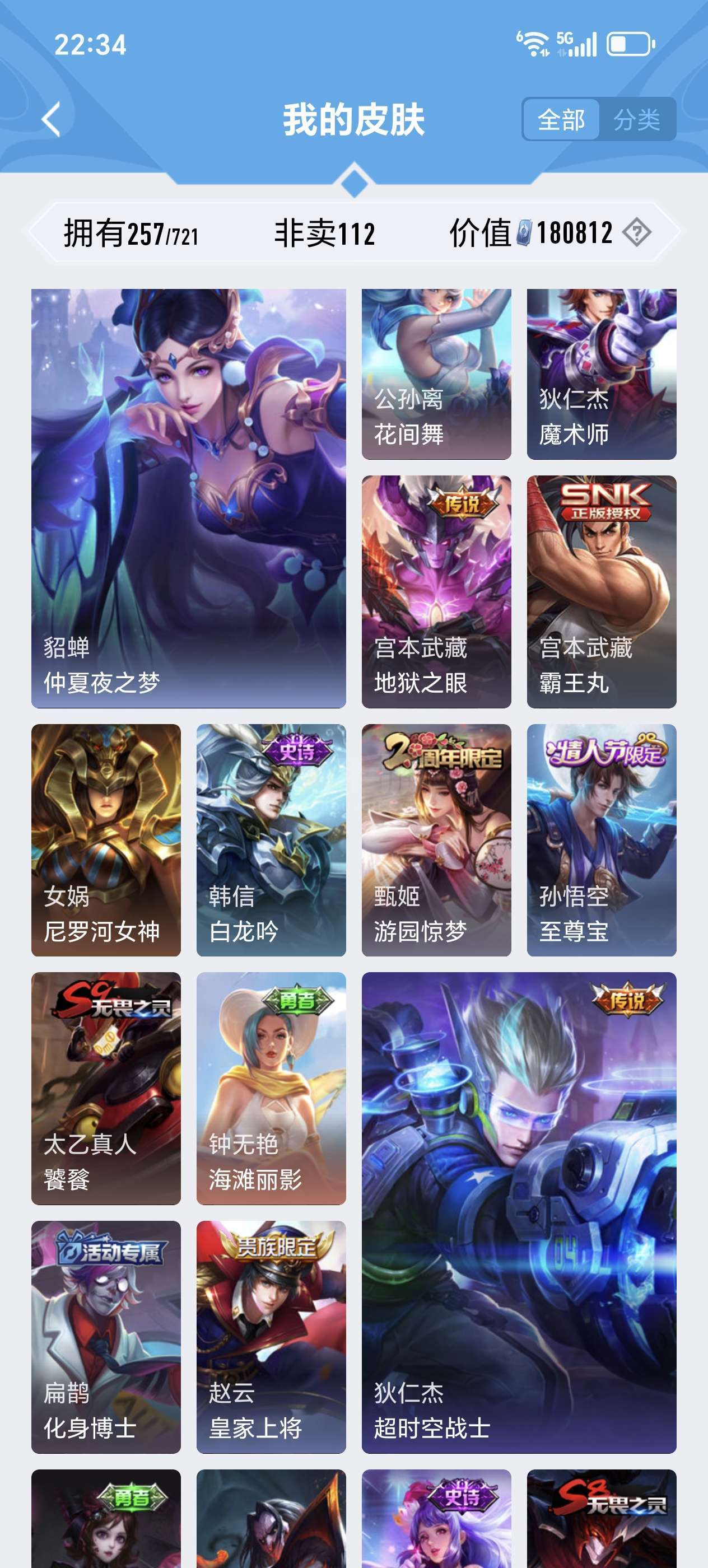View 狄仁杰 超时空战士 skin

519,1212
